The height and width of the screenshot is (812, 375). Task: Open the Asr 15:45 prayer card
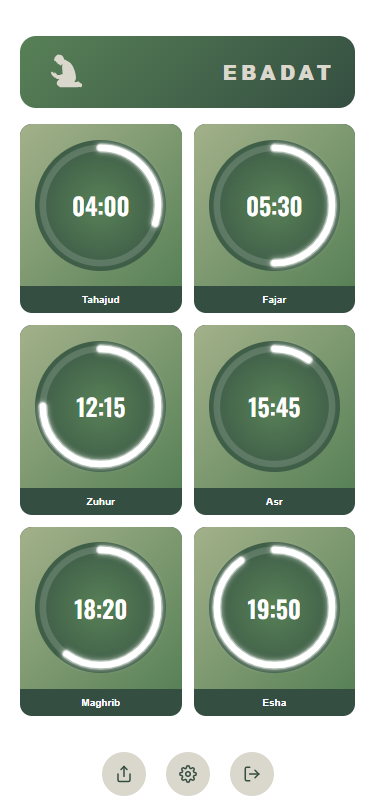(275, 420)
